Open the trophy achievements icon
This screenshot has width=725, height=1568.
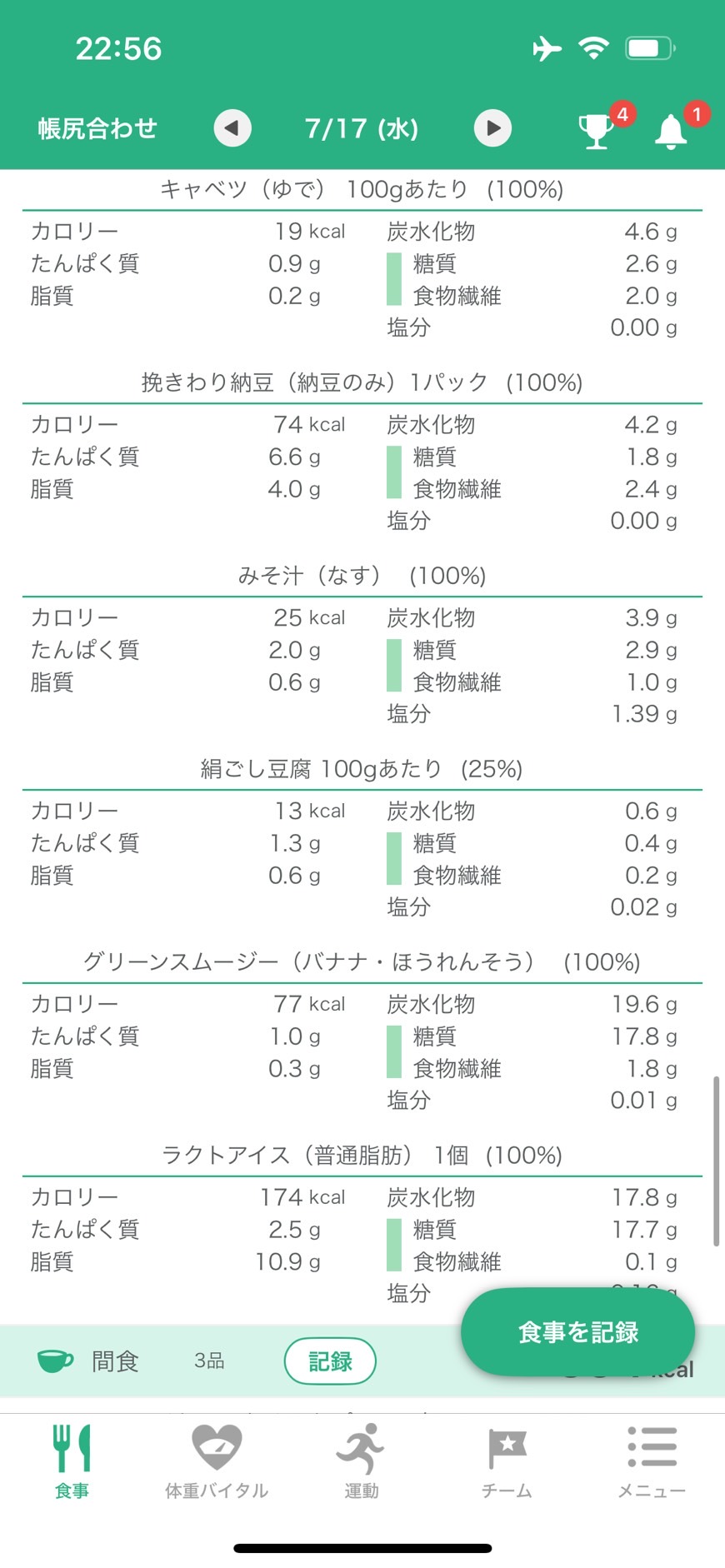tap(597, 130)
